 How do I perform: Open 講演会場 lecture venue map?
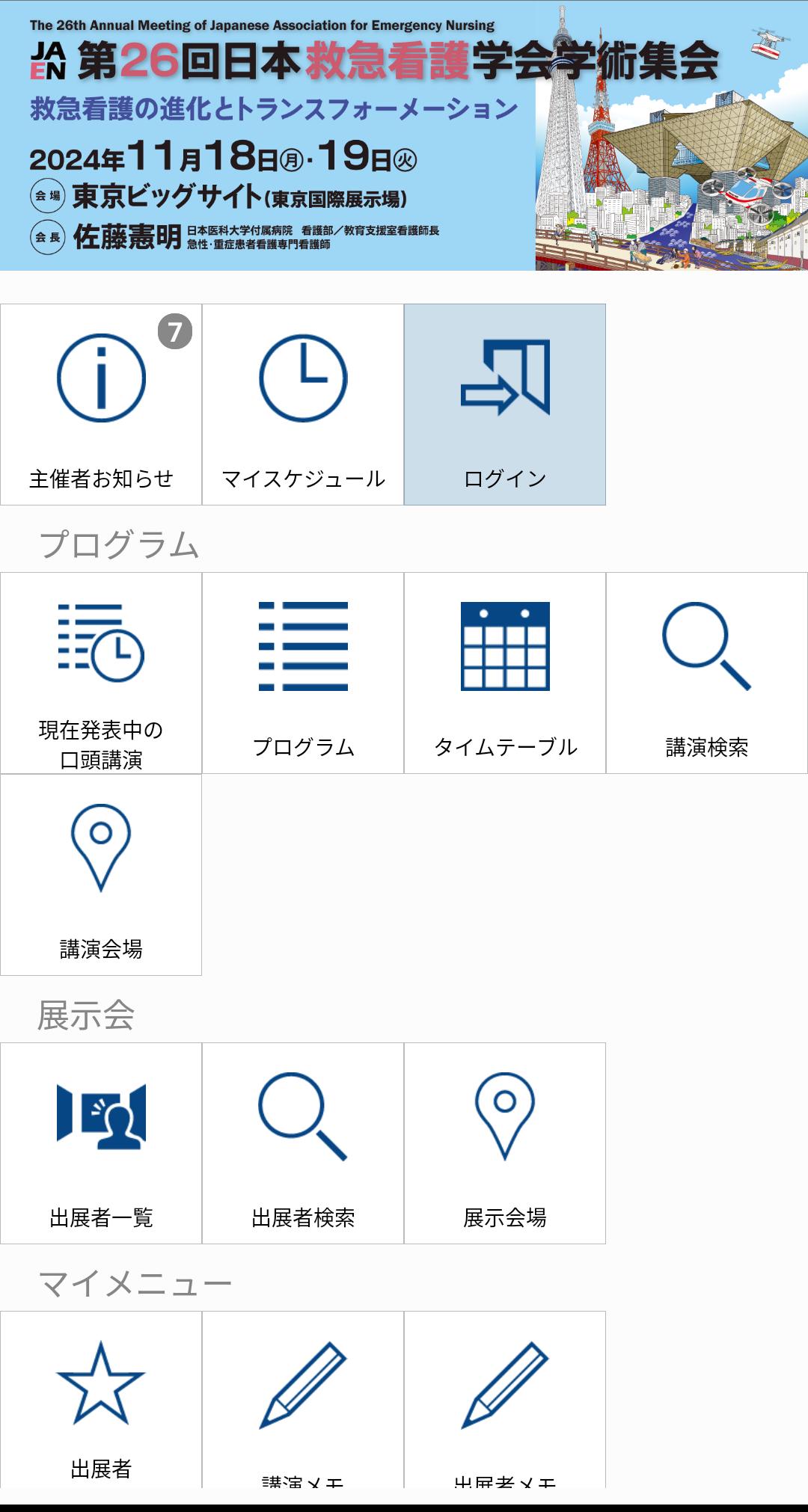101,875
